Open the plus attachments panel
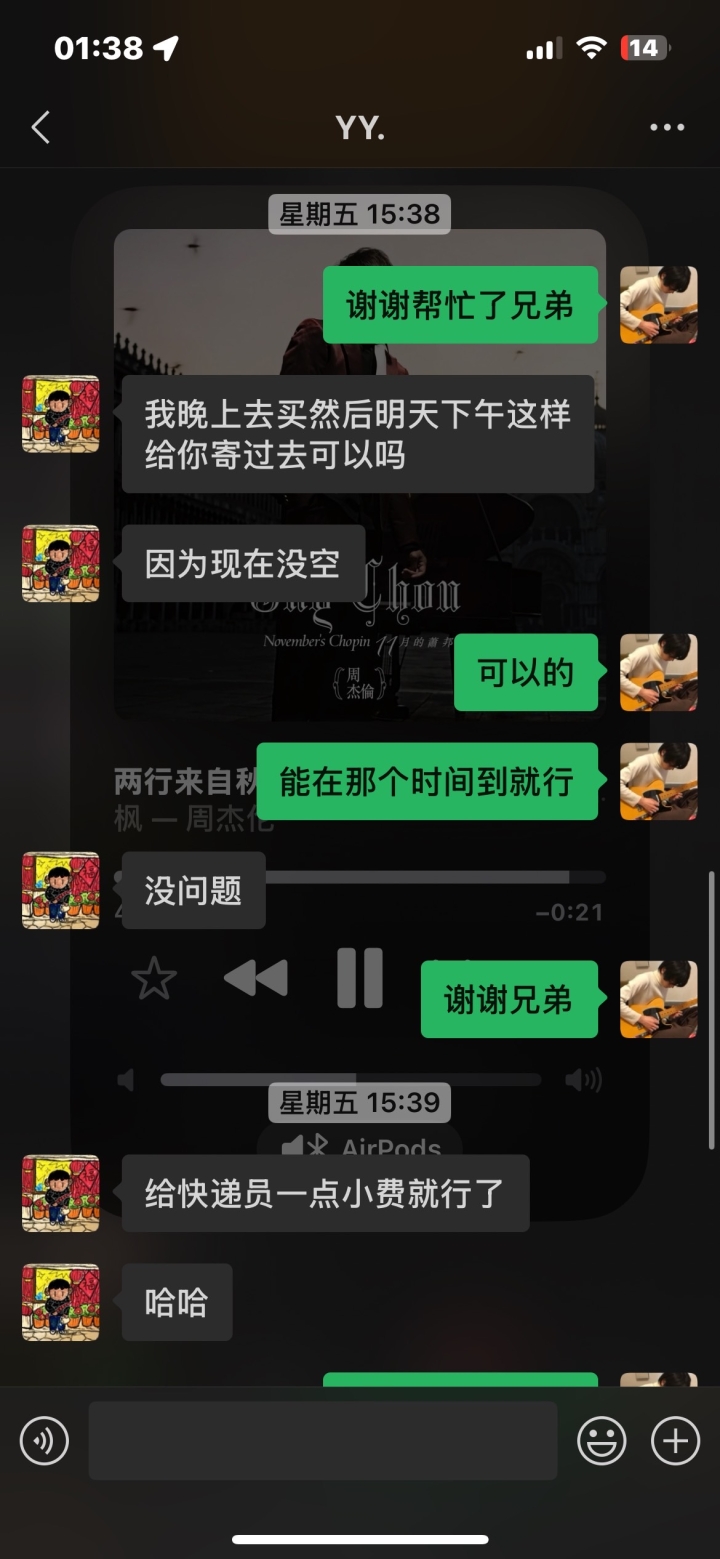This screenshot has height=1559, width=720. click(x=676, y=1441)
